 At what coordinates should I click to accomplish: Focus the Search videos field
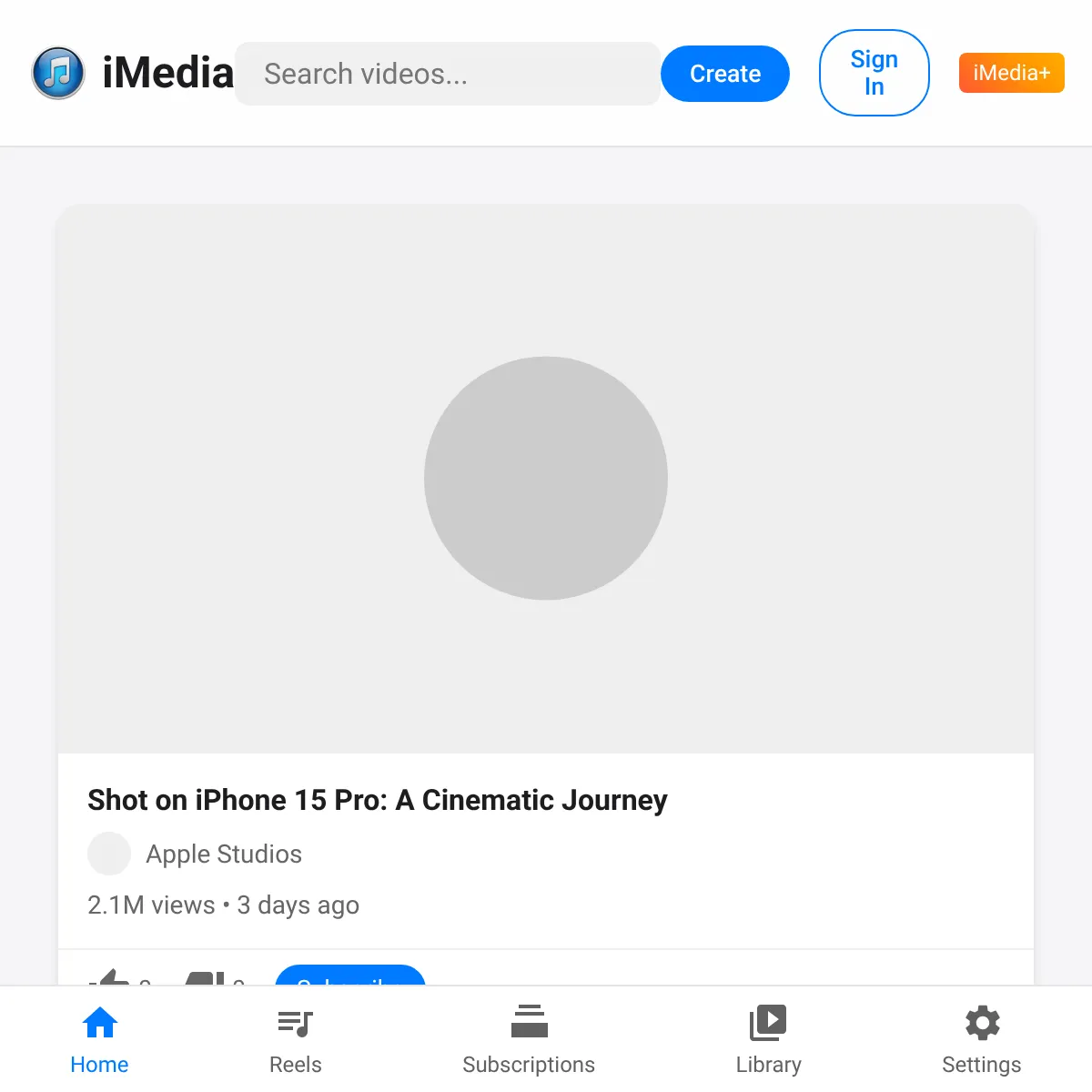pos(447,74)
